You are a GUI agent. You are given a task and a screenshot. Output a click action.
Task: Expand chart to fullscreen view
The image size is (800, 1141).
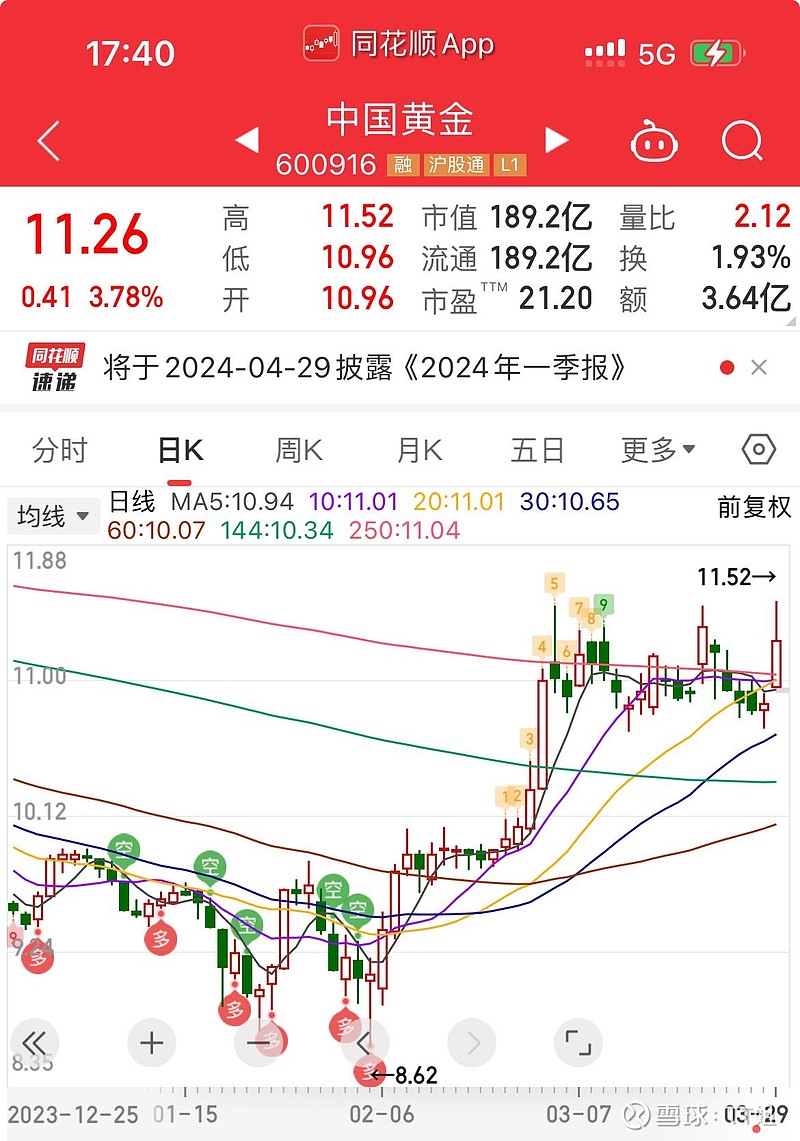coord(578,1042)
